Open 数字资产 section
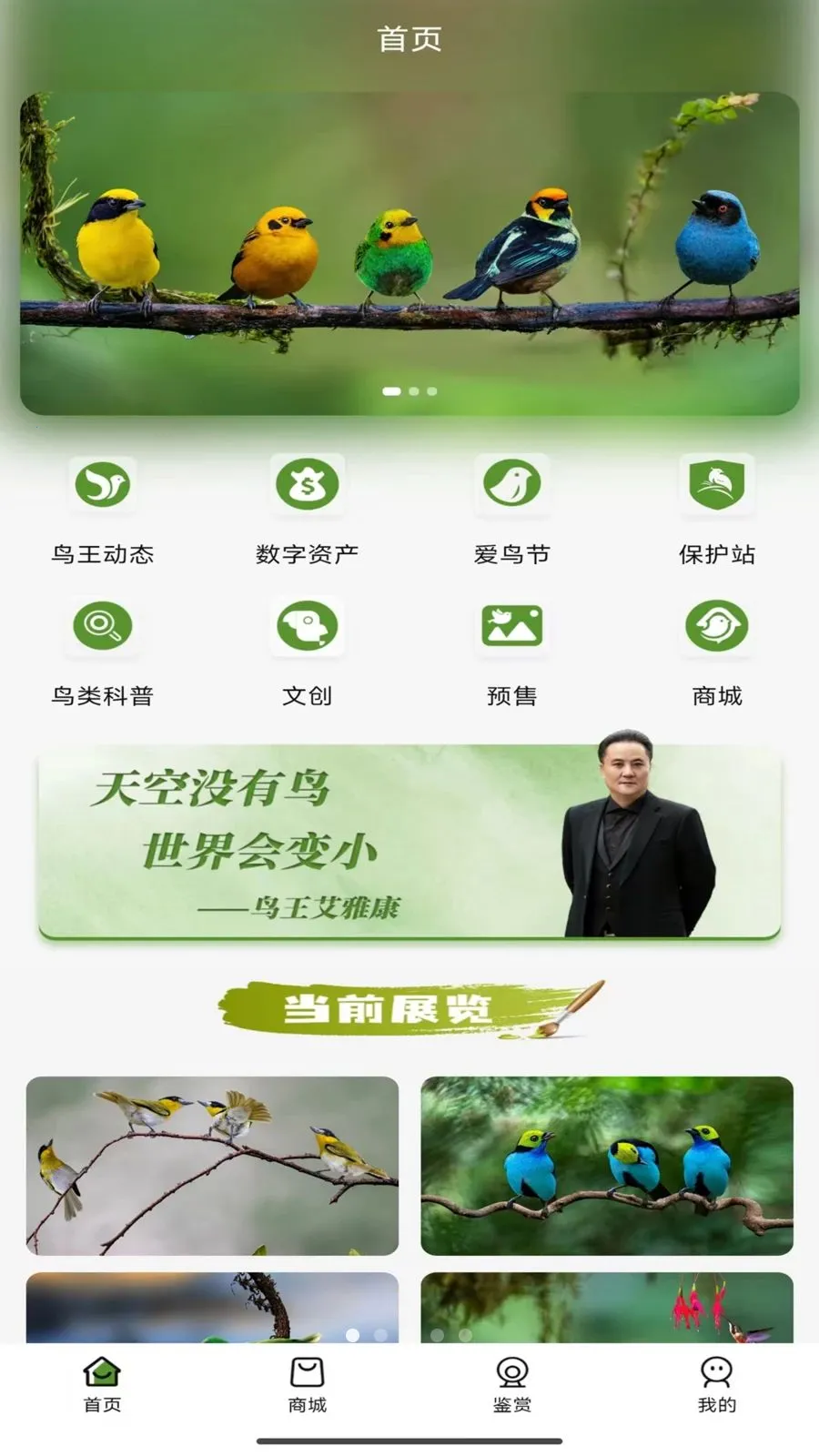This screenshot has width=819, height=1456. (308, 511)
